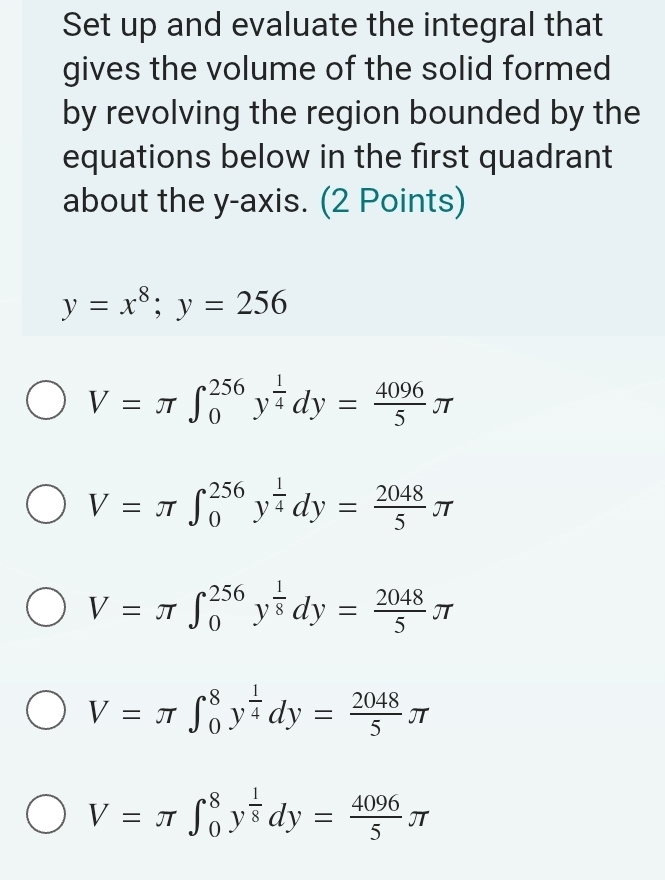The image size is (665, 880).
Task: Choose 0 to 256, y^(1/4), 2048/5 π option
Action: coord(47,506)
